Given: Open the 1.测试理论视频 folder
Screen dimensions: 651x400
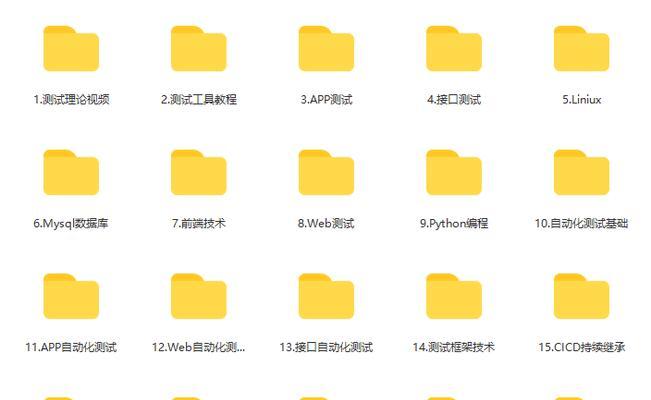Looking at the screenshot, I should 71,49.
